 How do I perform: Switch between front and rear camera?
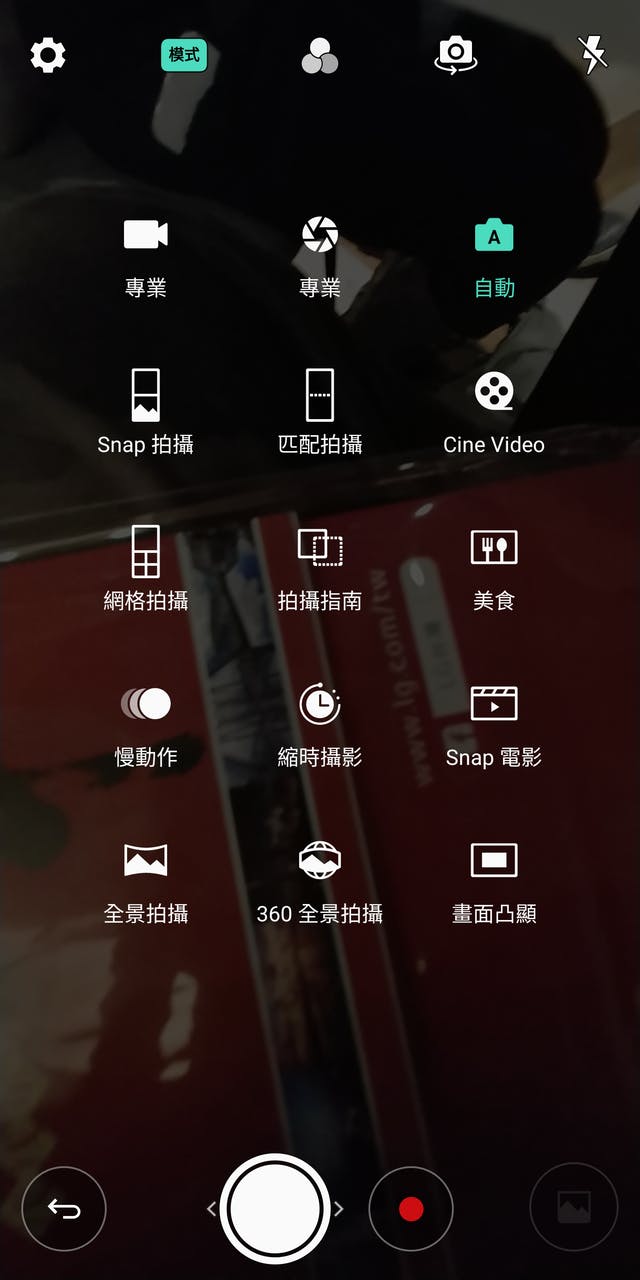455,55
